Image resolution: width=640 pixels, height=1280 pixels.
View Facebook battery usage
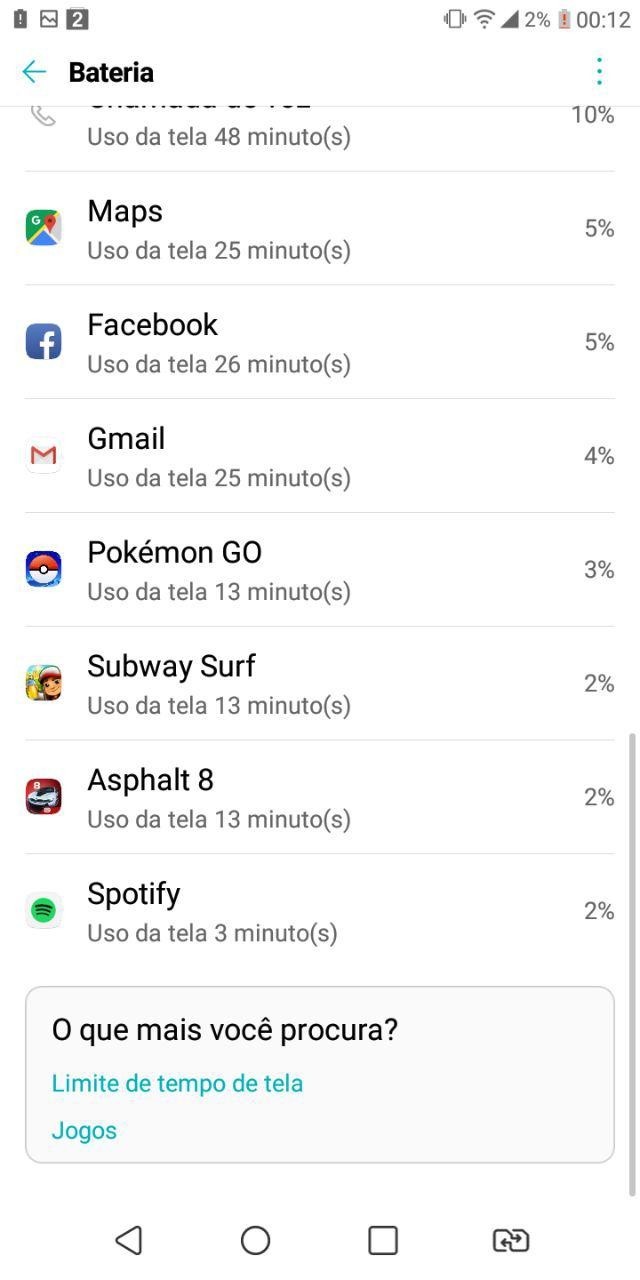pyautogui.click(x=320, y=342)
